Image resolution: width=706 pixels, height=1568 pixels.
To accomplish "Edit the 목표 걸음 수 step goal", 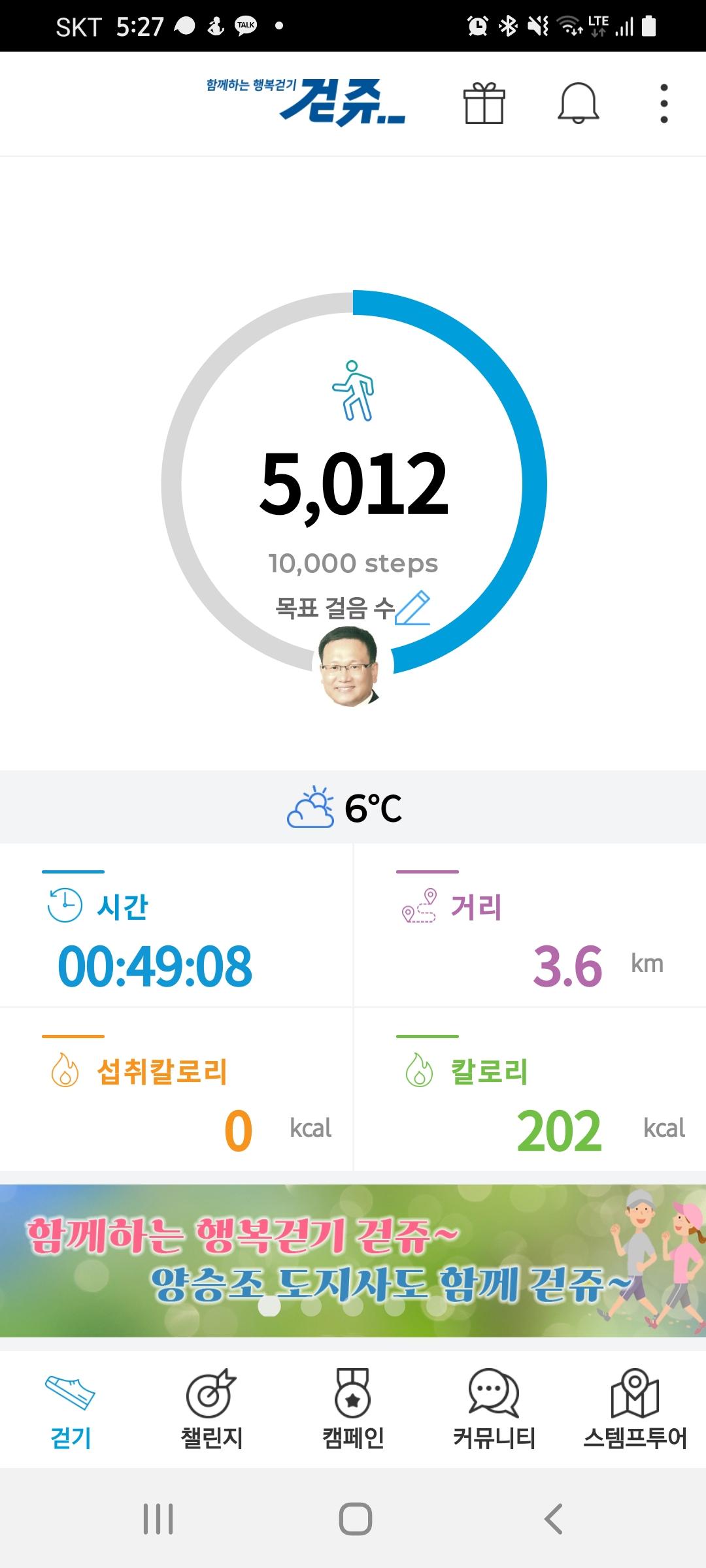I will 413,608.
